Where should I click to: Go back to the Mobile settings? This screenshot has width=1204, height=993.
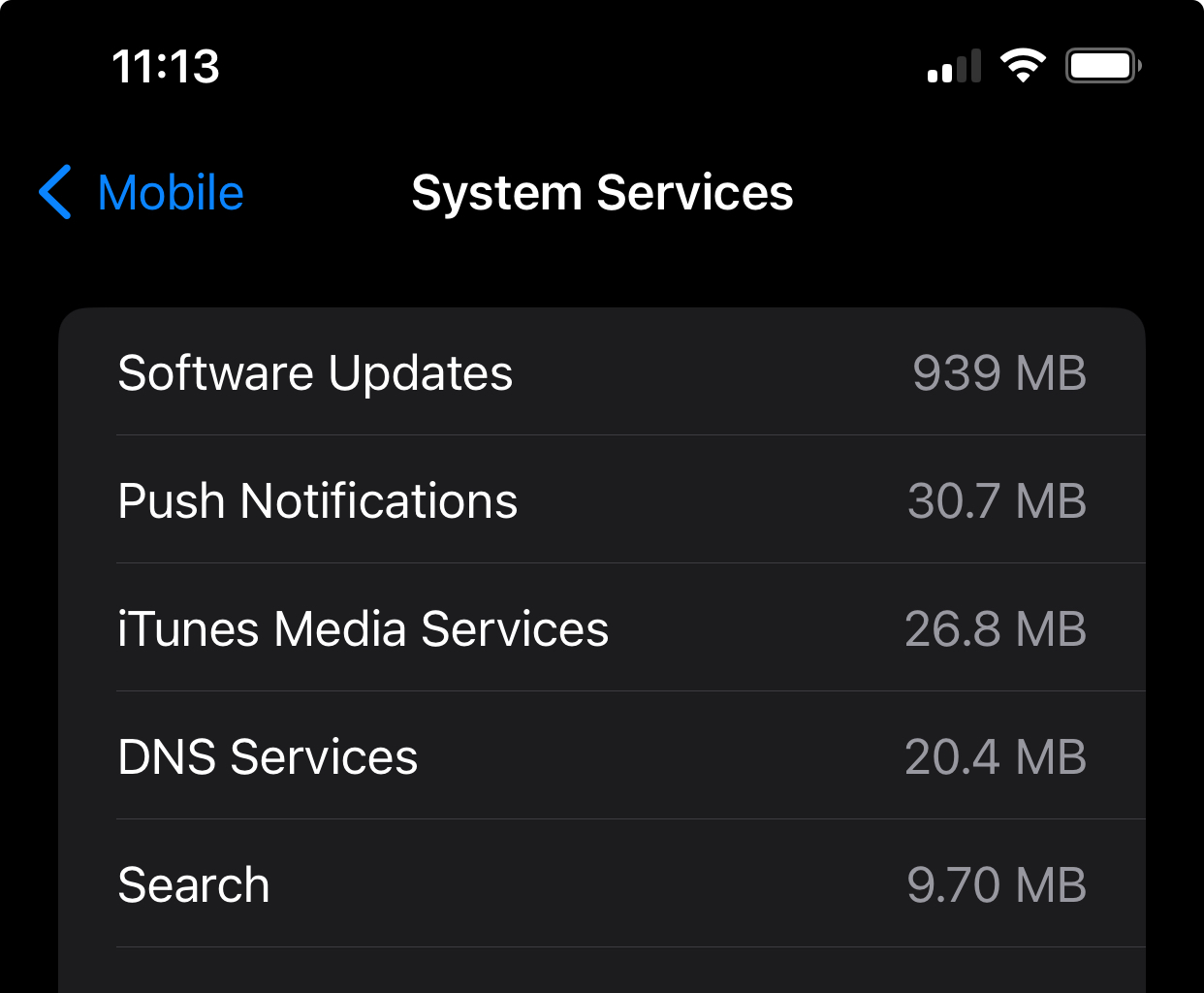[142, 192]
